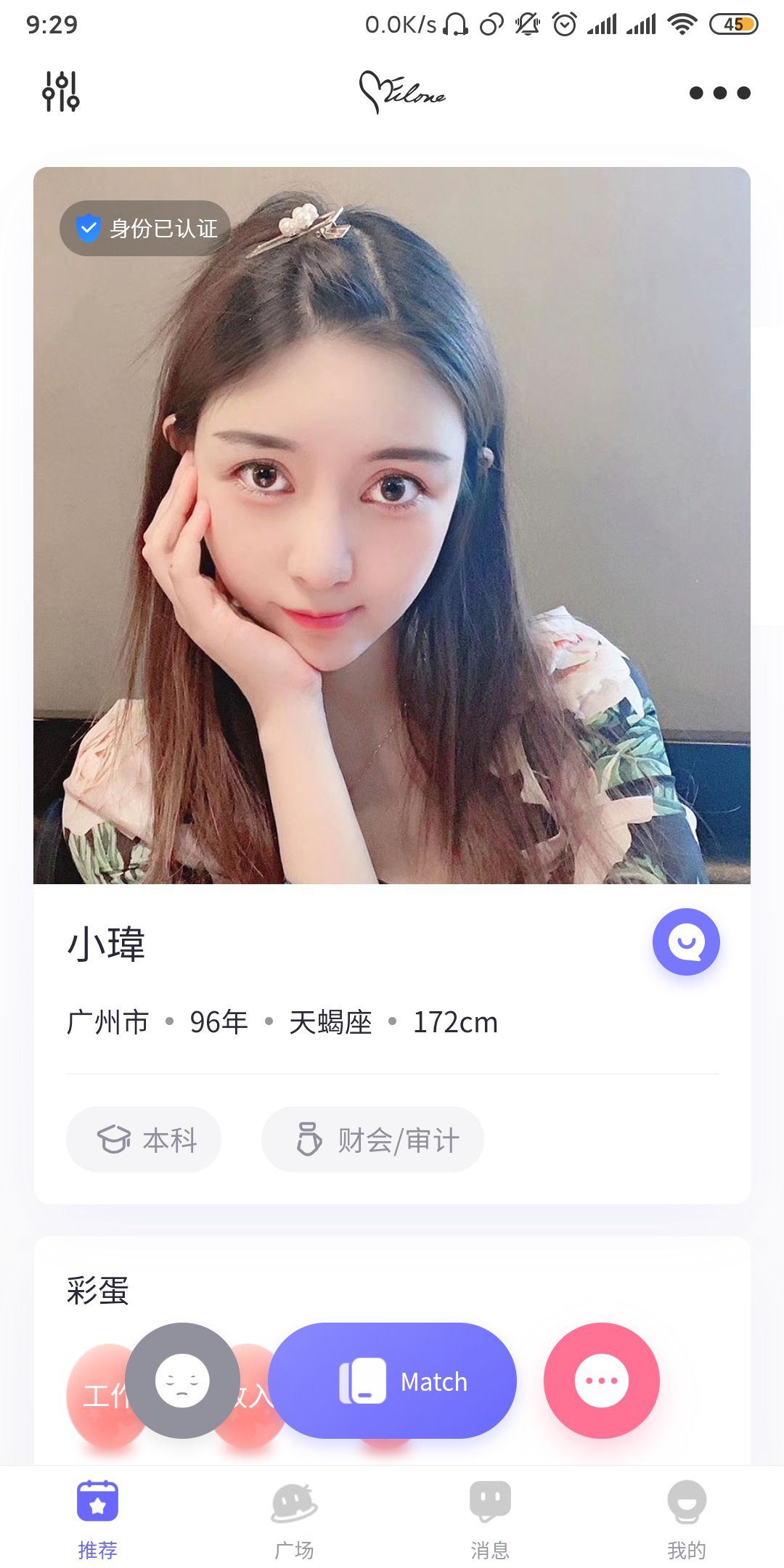Tap the purple chat bubble beside 小瑋
The height and width of the screenshot is (1568, 784).
686,942
